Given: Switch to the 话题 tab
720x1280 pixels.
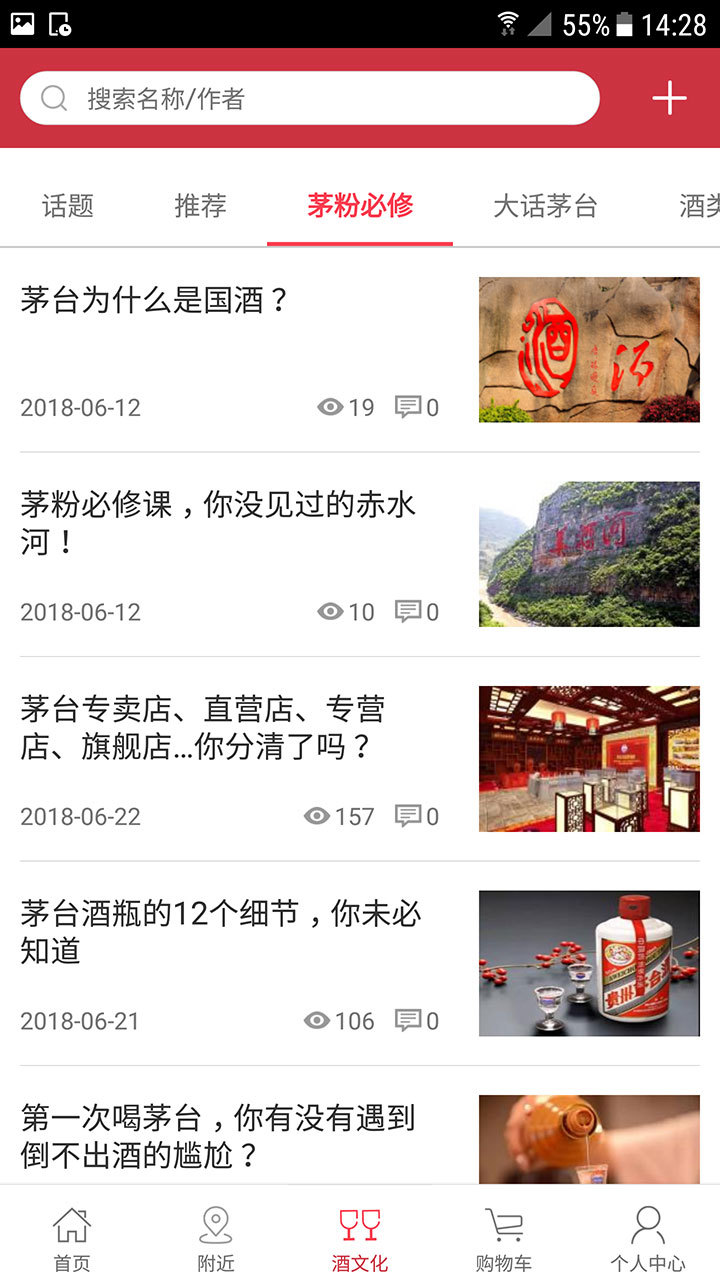Looking at the screenshot, I should pyautogui.click(x=68, y=206).
